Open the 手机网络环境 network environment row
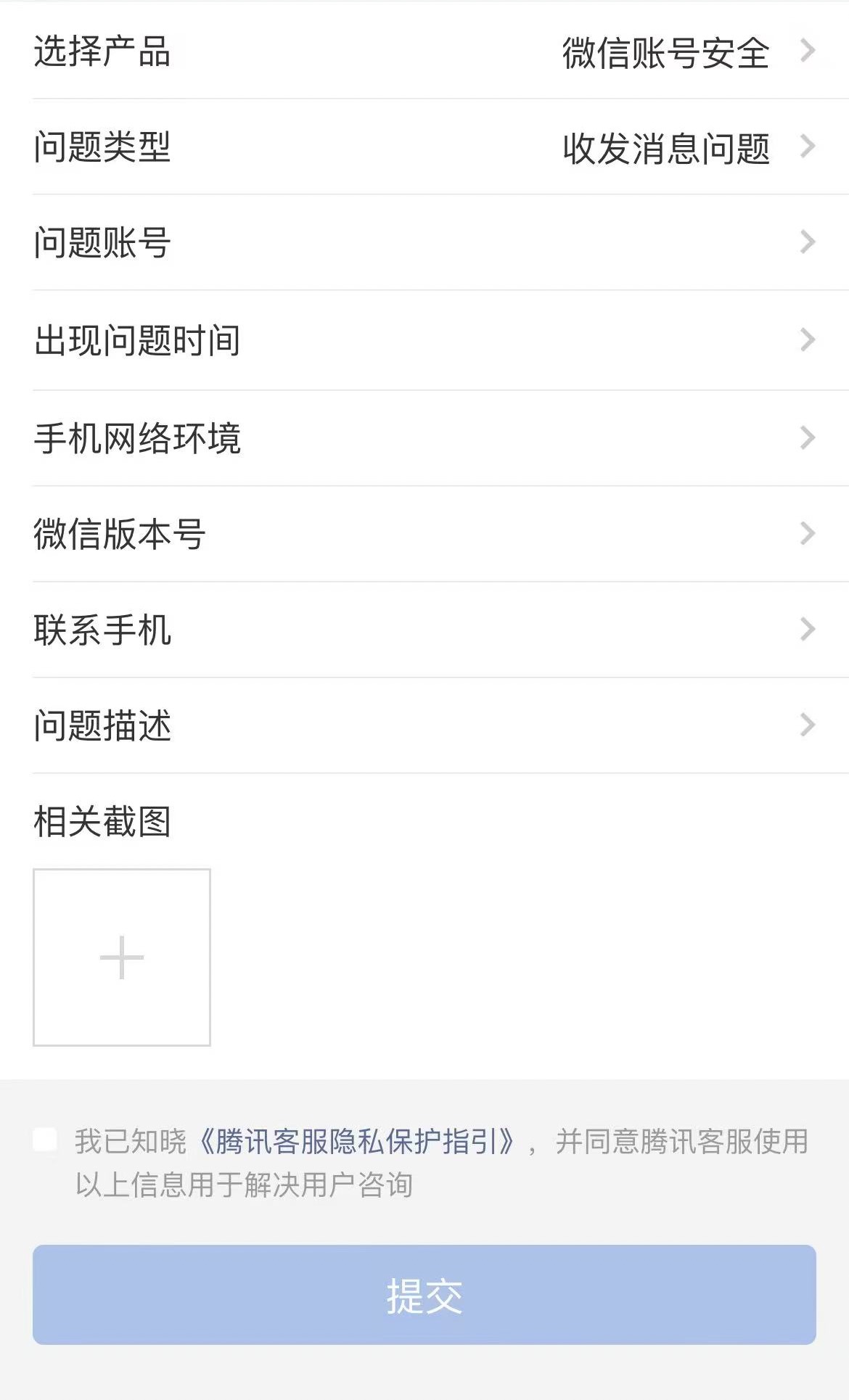The height and width of the screenshot is (1400, 849). [x=424, y=436]
